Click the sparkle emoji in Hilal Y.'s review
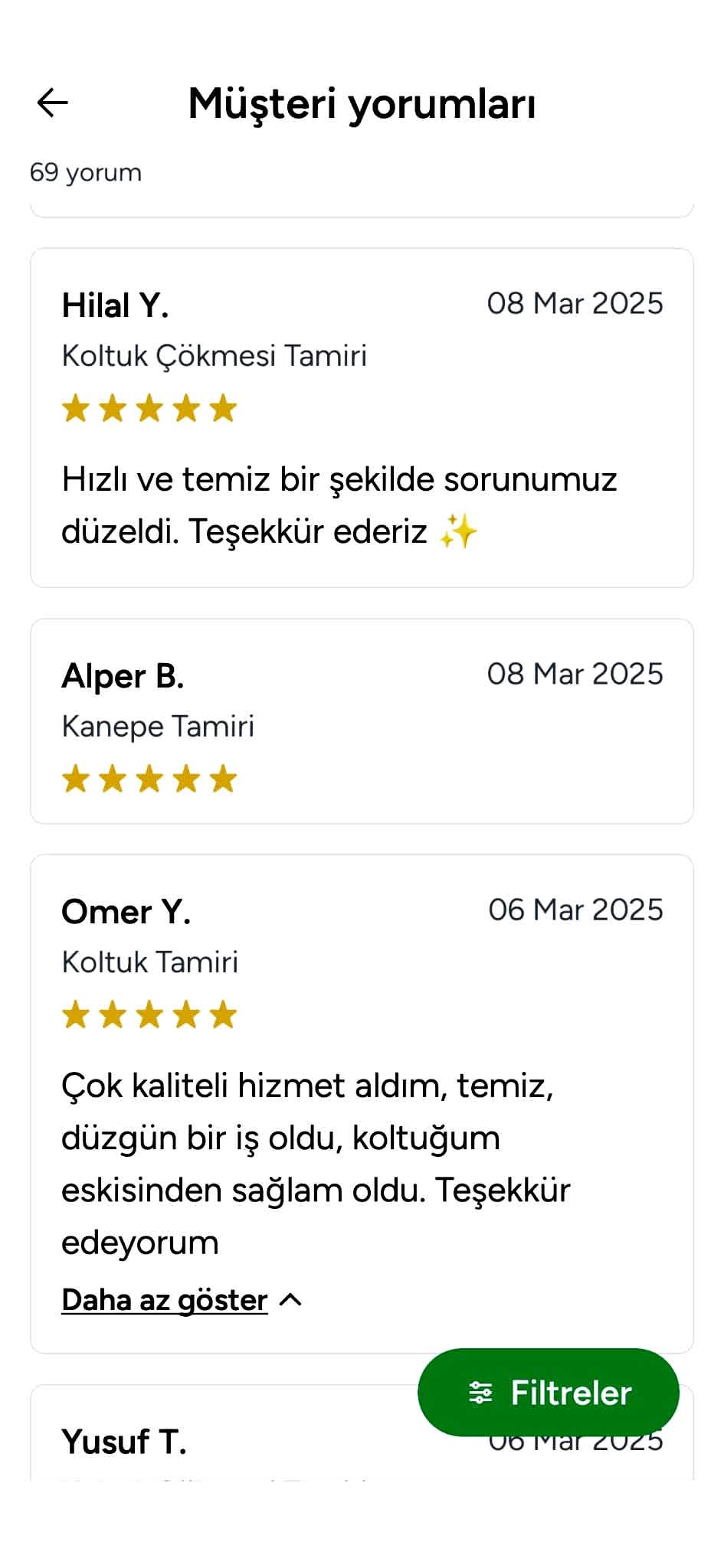The width and height of the screenshot is (724, 1568). pyautogui.click(x=460, y=530)
